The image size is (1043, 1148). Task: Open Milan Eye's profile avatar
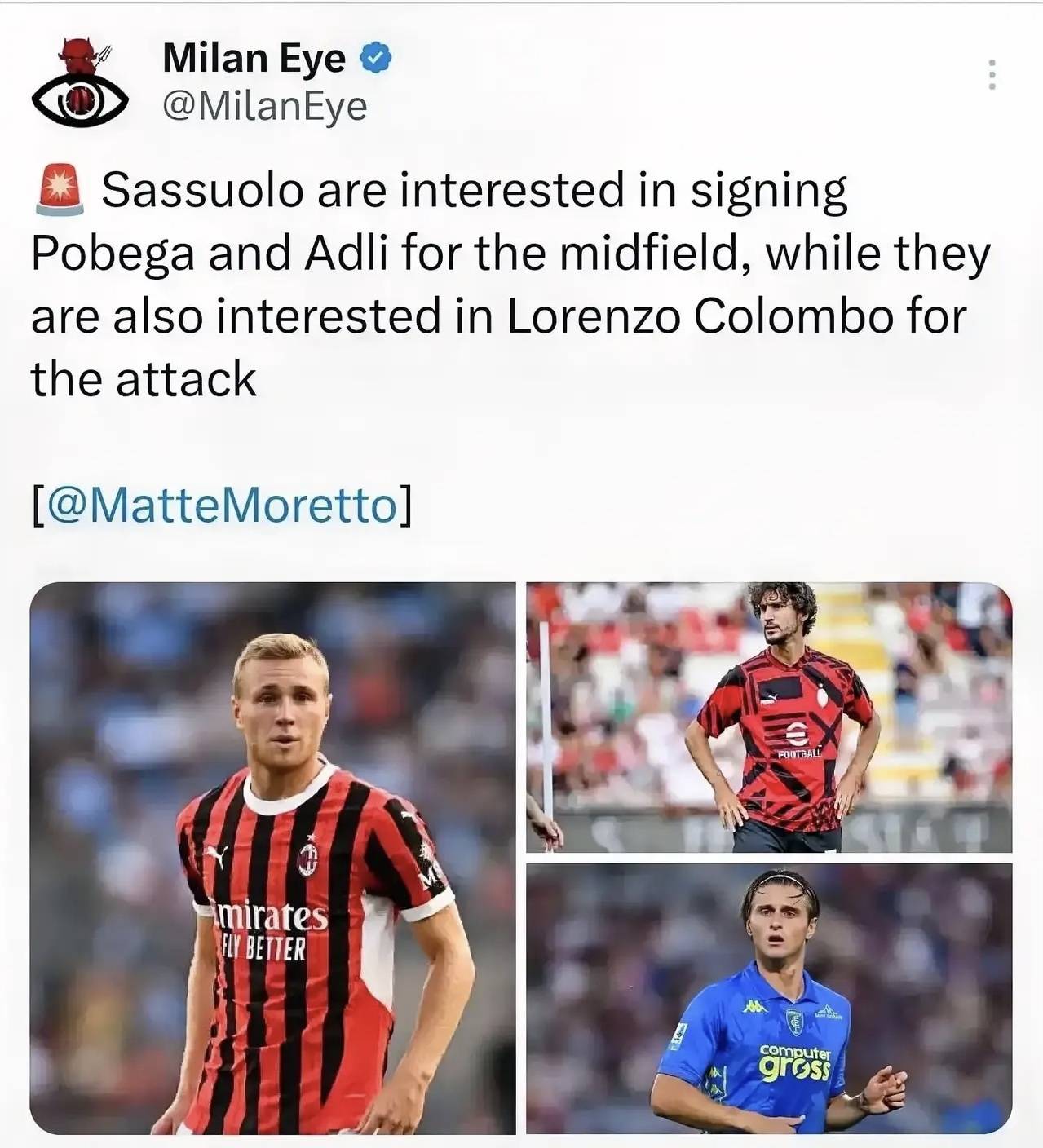[x=81, y=82]
